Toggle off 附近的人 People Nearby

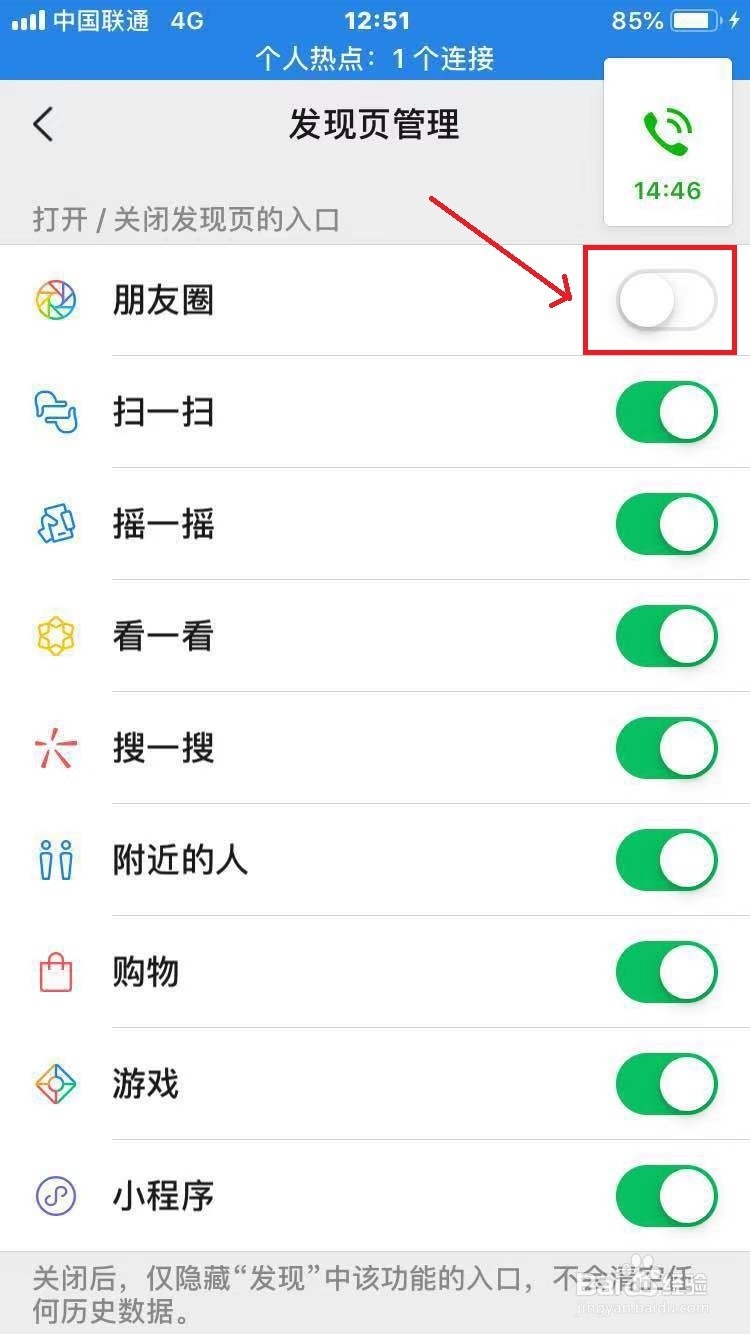666,860
